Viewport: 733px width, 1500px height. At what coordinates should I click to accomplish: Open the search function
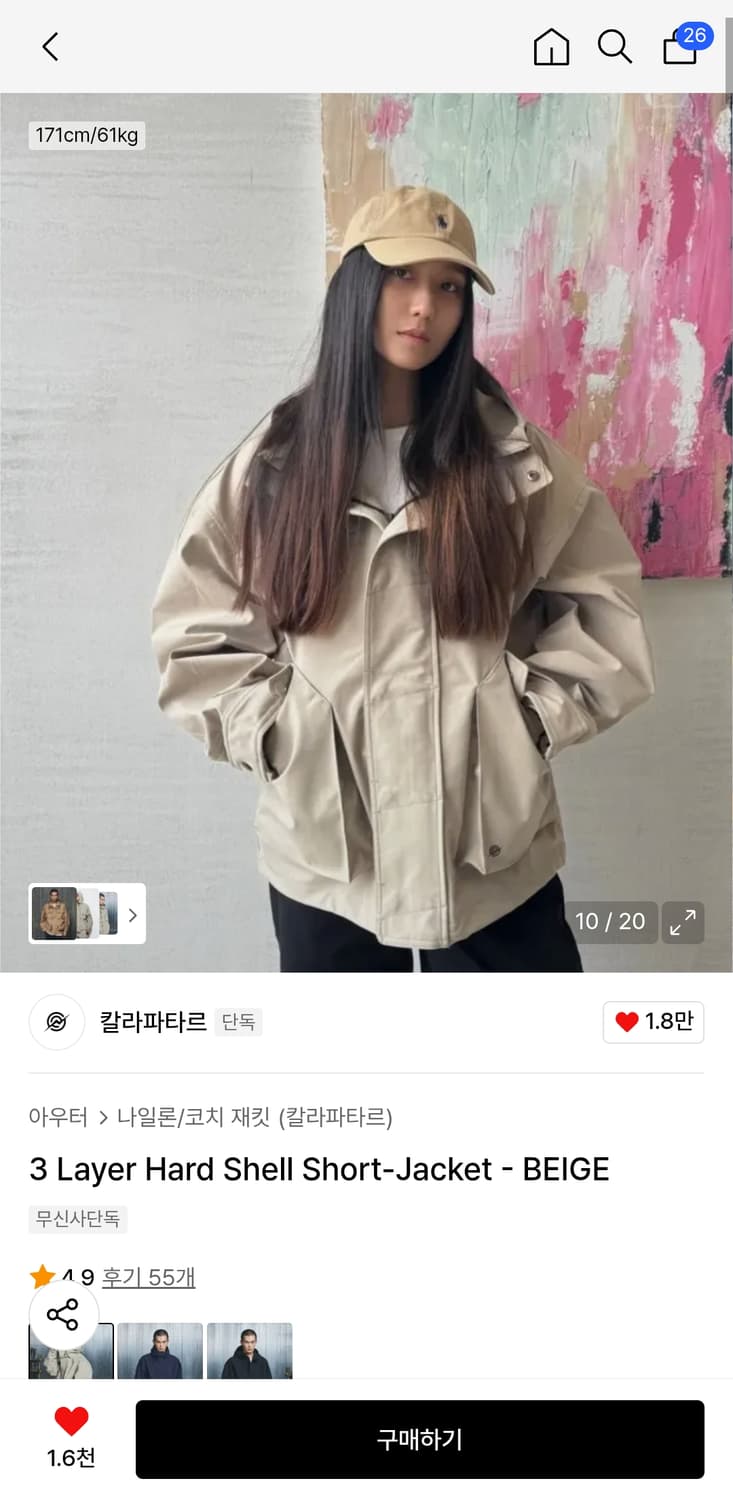pos(615,46)
